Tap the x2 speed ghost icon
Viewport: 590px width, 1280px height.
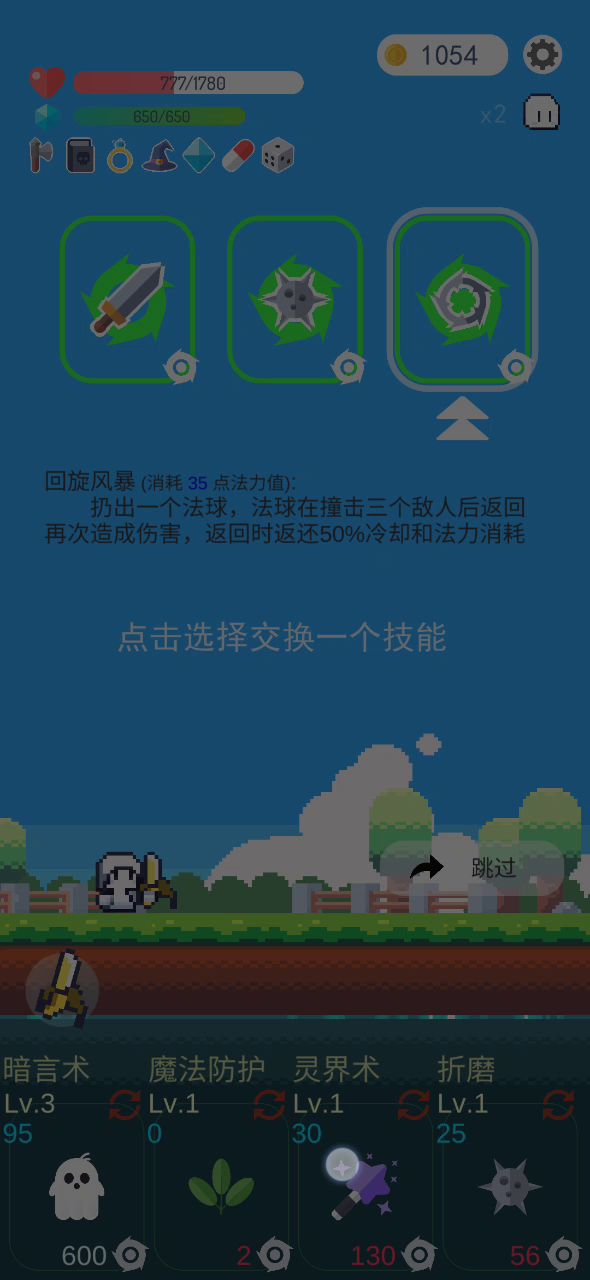541,113
